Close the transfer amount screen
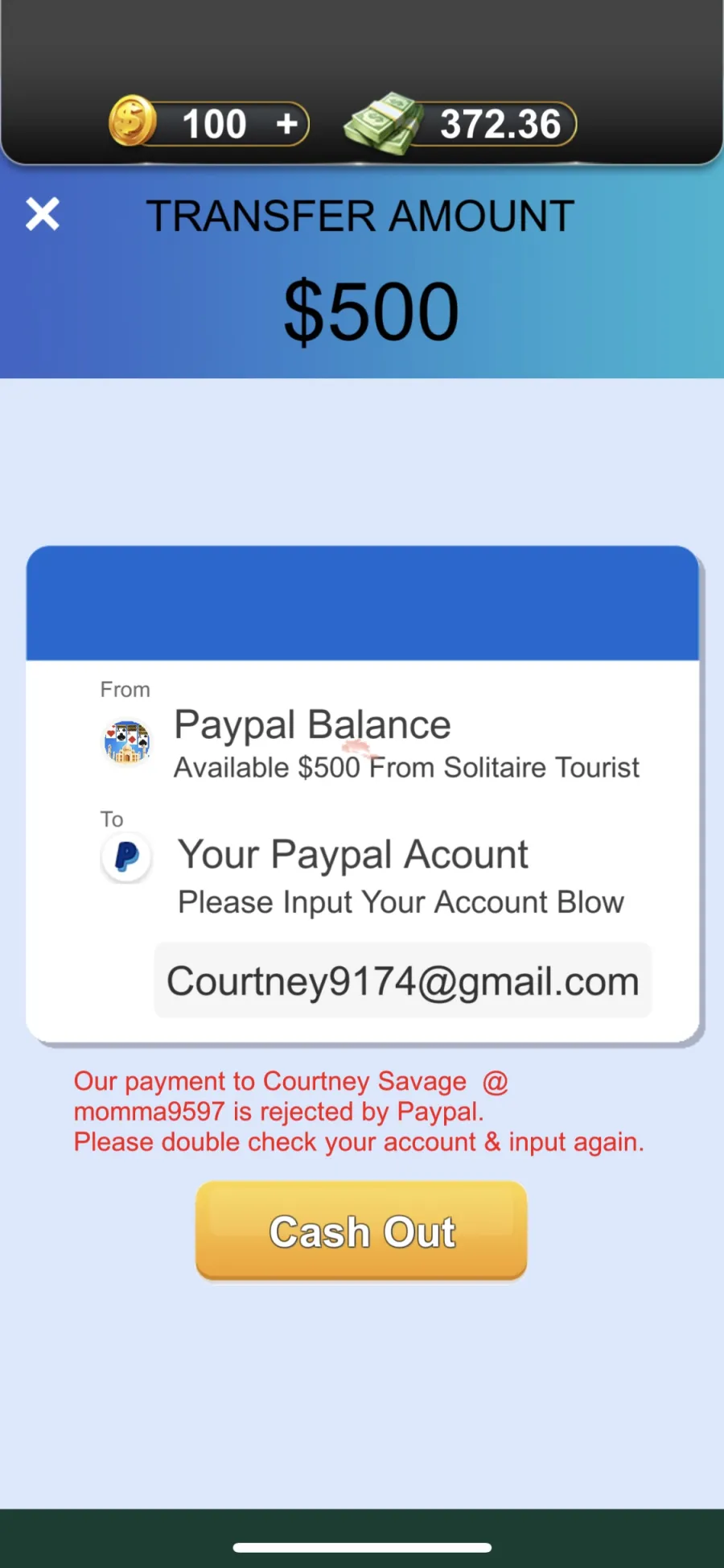The width and height of the screenshot is (724, 1568). click(43, 214)
